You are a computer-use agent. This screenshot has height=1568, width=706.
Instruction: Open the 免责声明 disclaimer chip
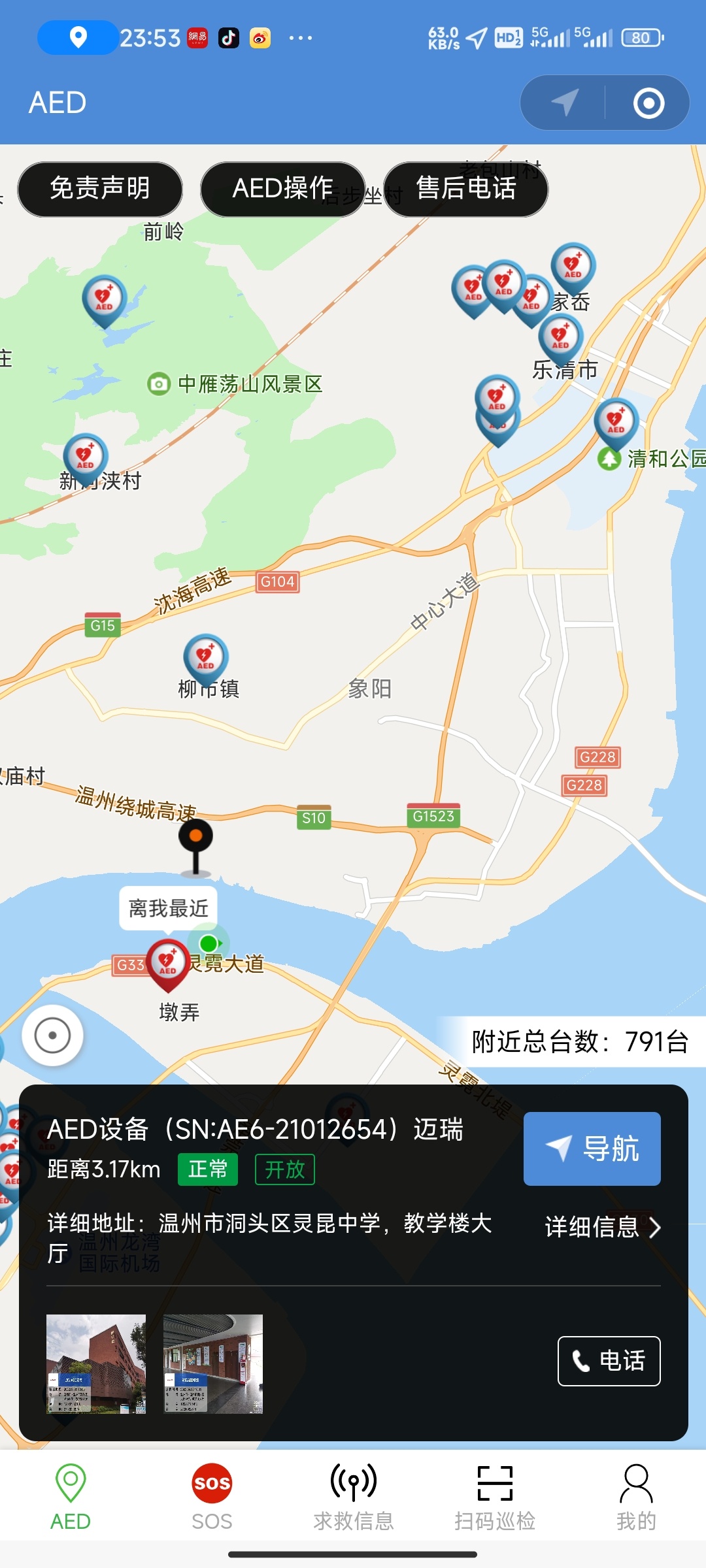(99, 189)
